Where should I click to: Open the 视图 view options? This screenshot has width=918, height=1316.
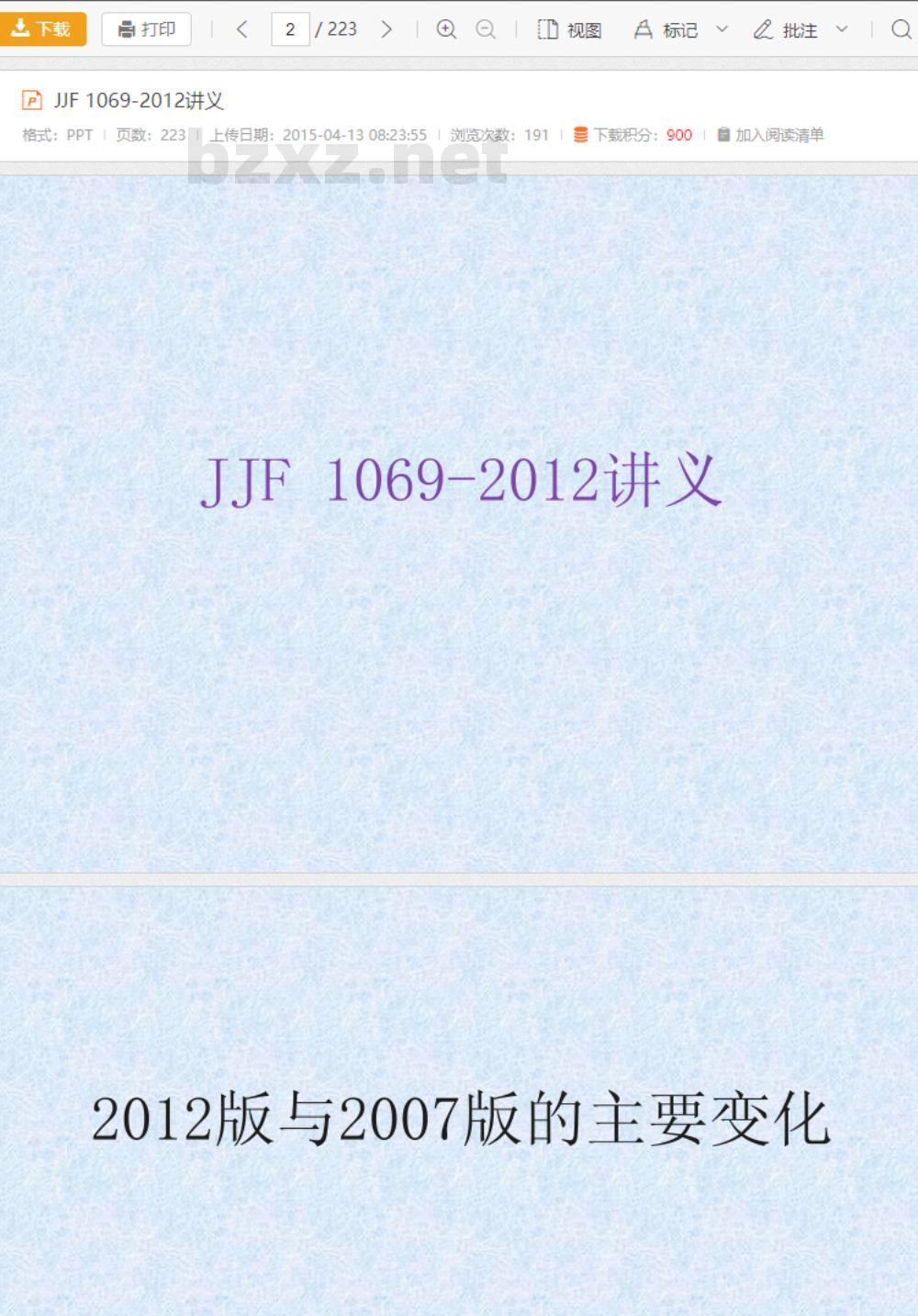click(569, 29)
